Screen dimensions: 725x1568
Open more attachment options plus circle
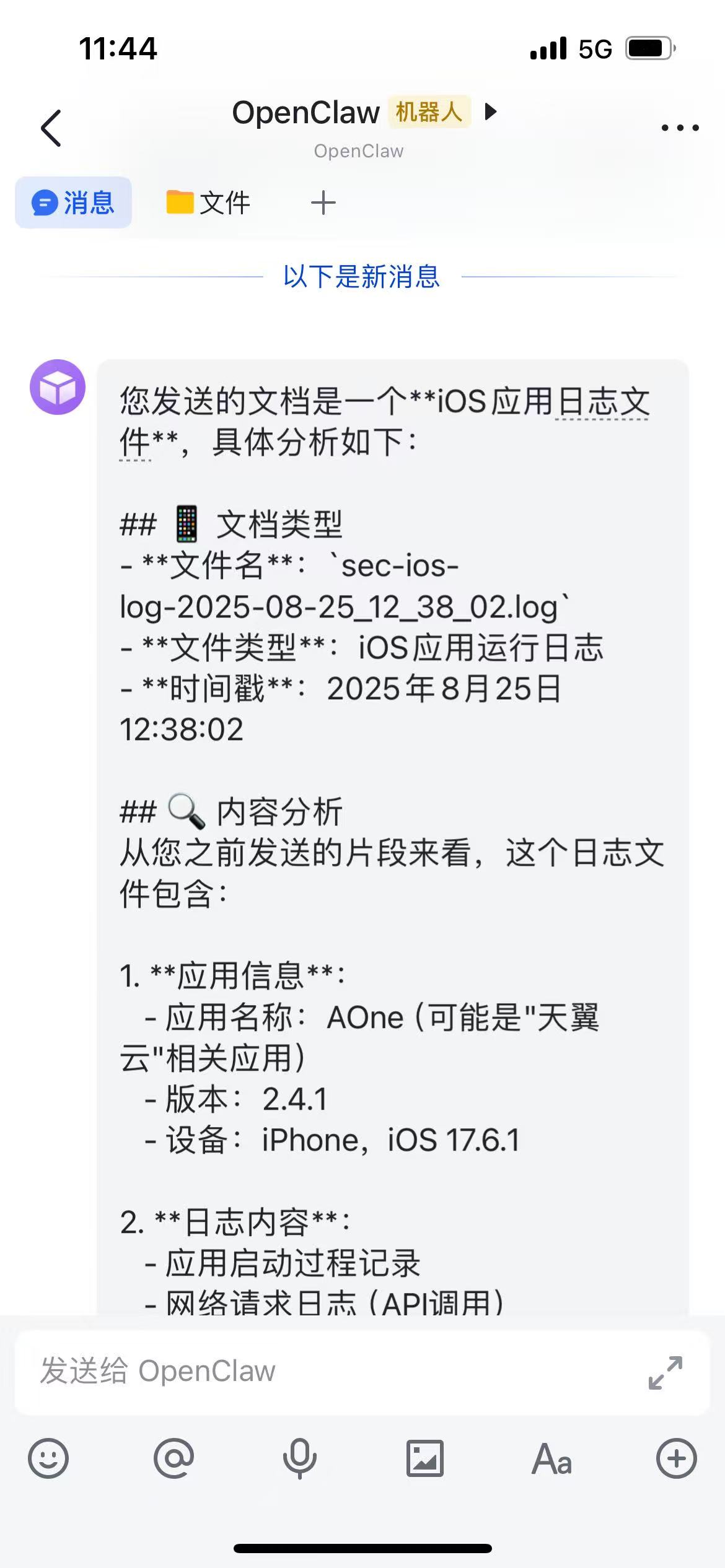click(676, 1458)
